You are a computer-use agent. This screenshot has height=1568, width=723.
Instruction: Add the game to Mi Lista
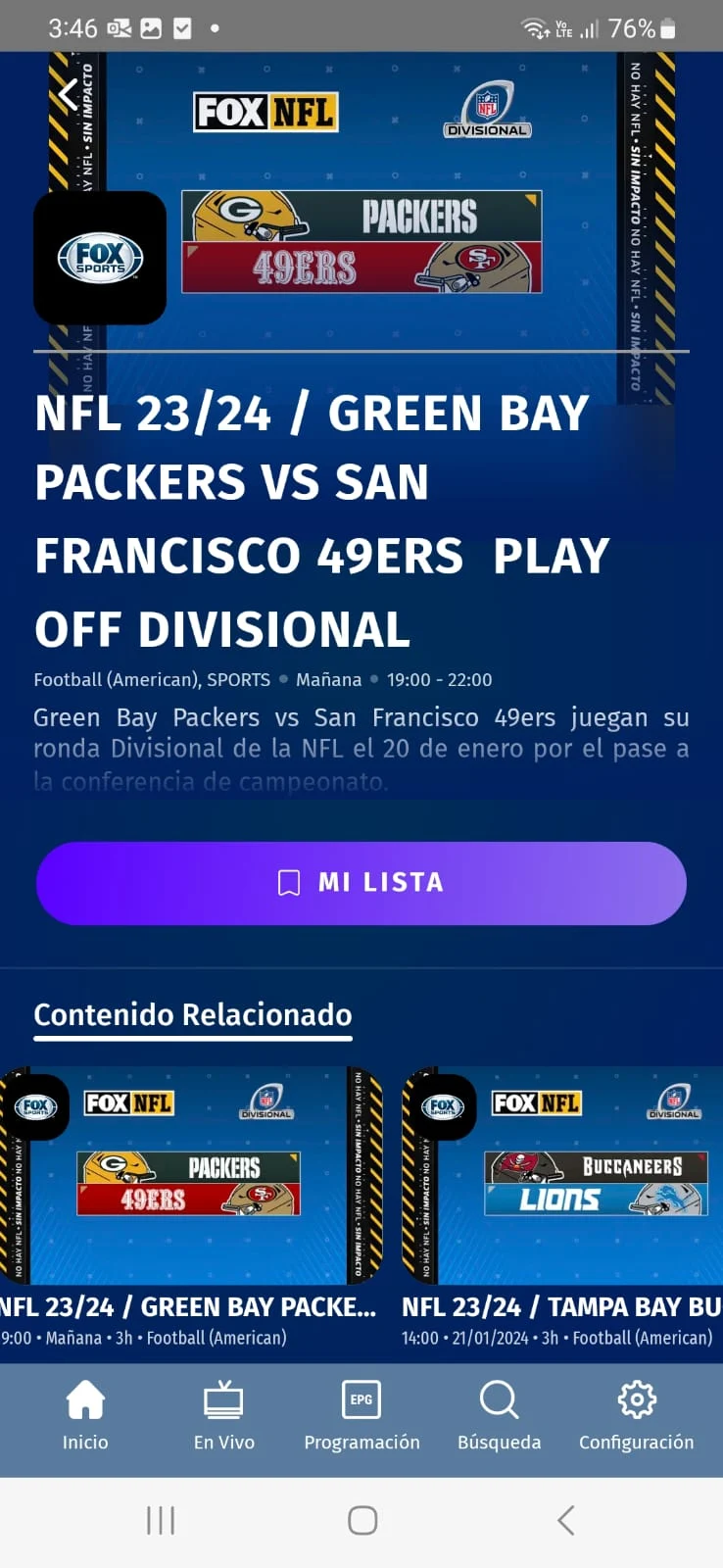point(361,882)
